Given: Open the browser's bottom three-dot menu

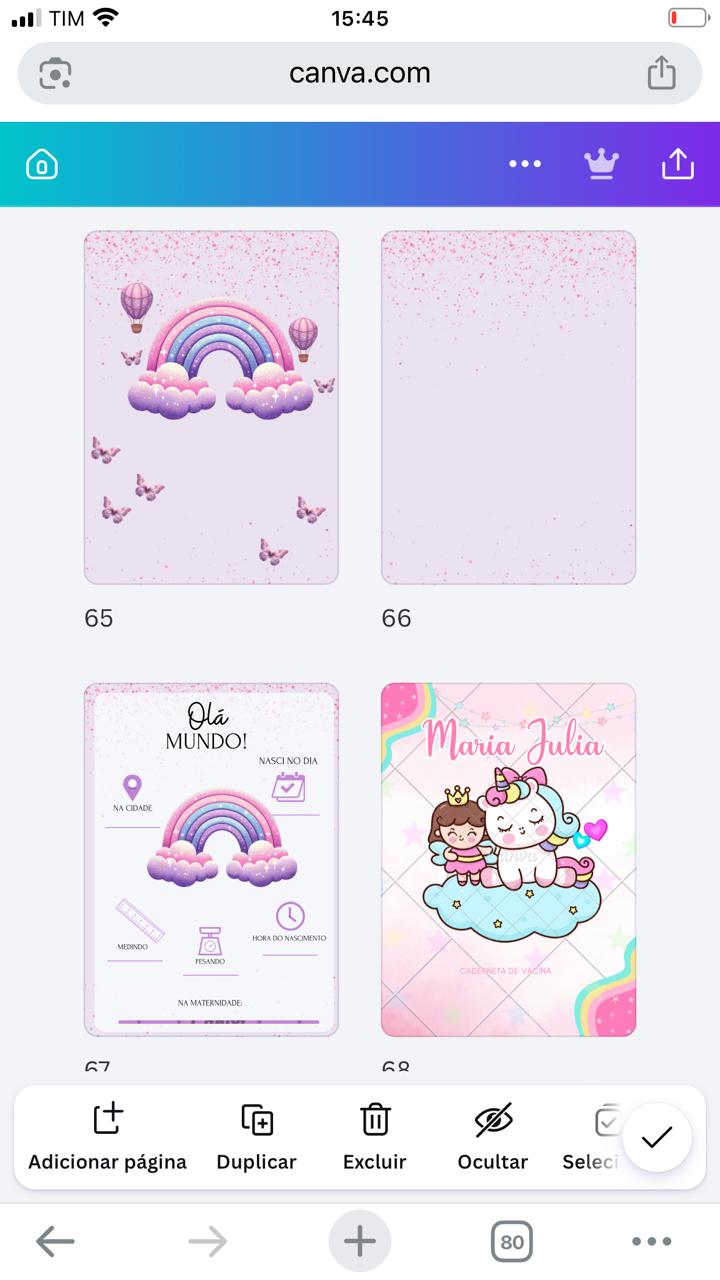Looking at the screenshot, I should 652,1242.
